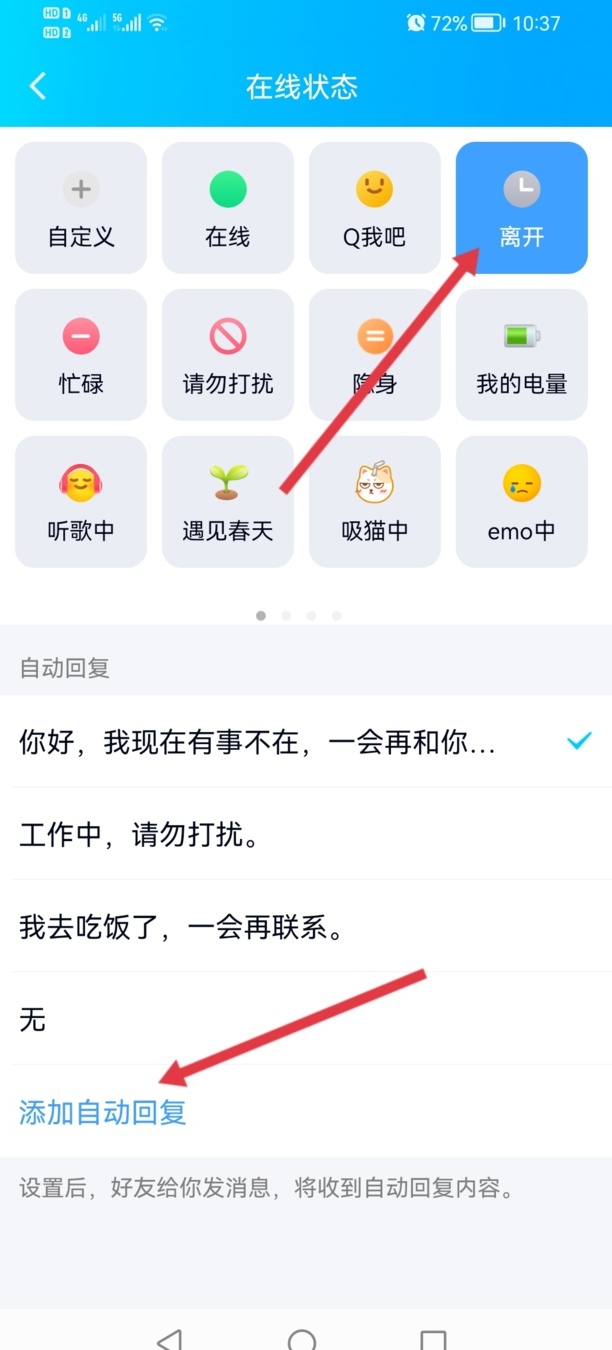Select the 离开 away status
The image size is (612, 1350).
point(522,208)
